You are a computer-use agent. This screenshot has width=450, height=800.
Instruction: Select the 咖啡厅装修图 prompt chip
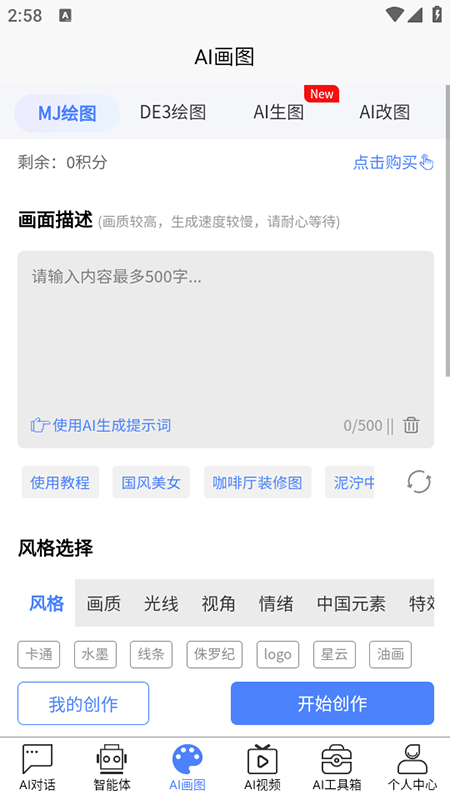(x=258, y=482)
